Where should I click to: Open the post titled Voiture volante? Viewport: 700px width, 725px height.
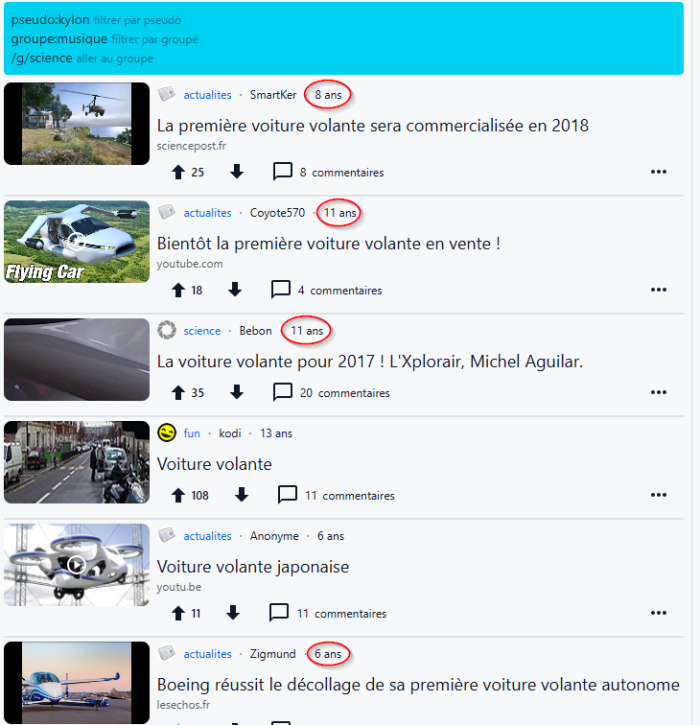pos(214,464)
